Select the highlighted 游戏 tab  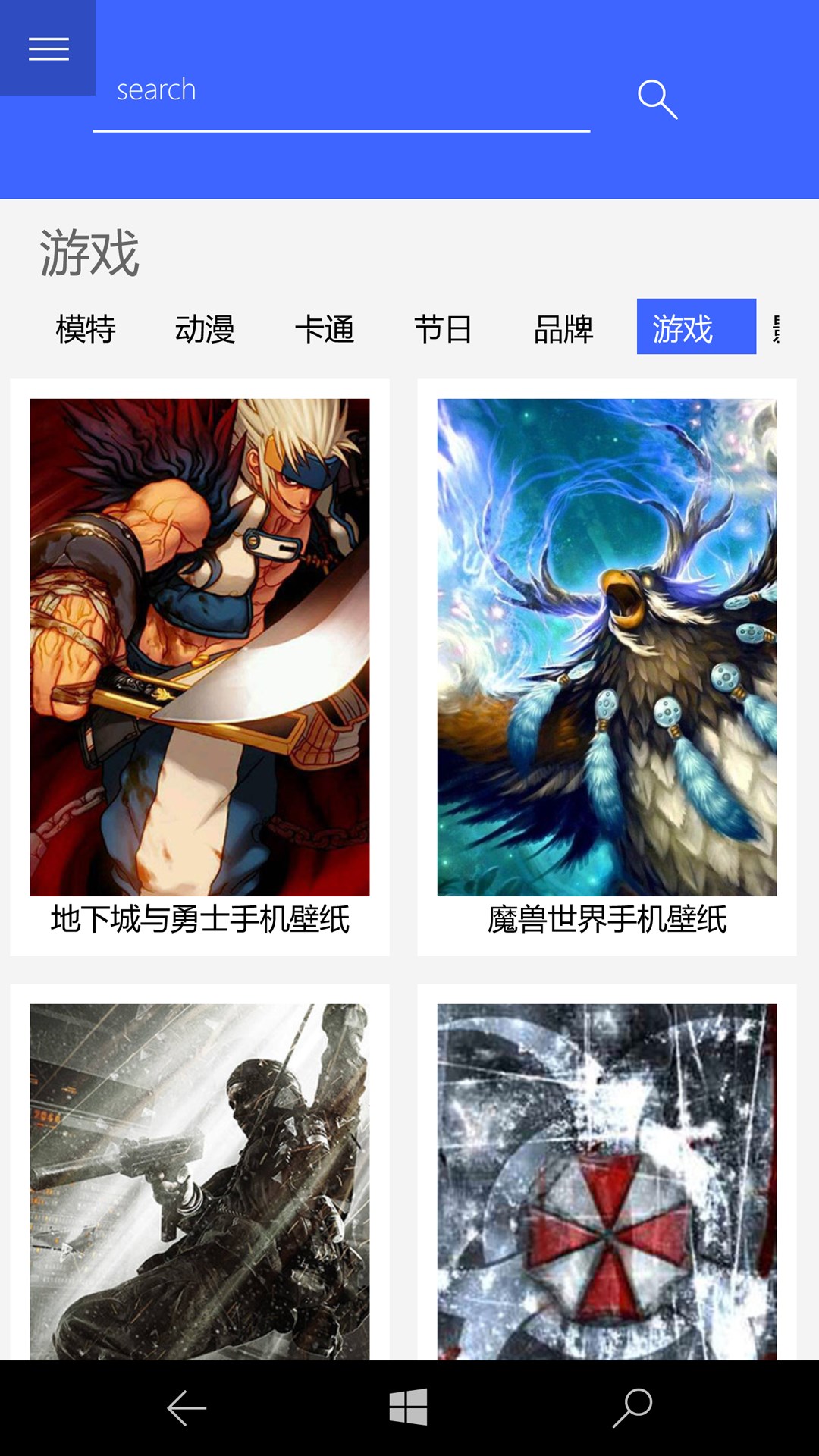coord(696,327)
